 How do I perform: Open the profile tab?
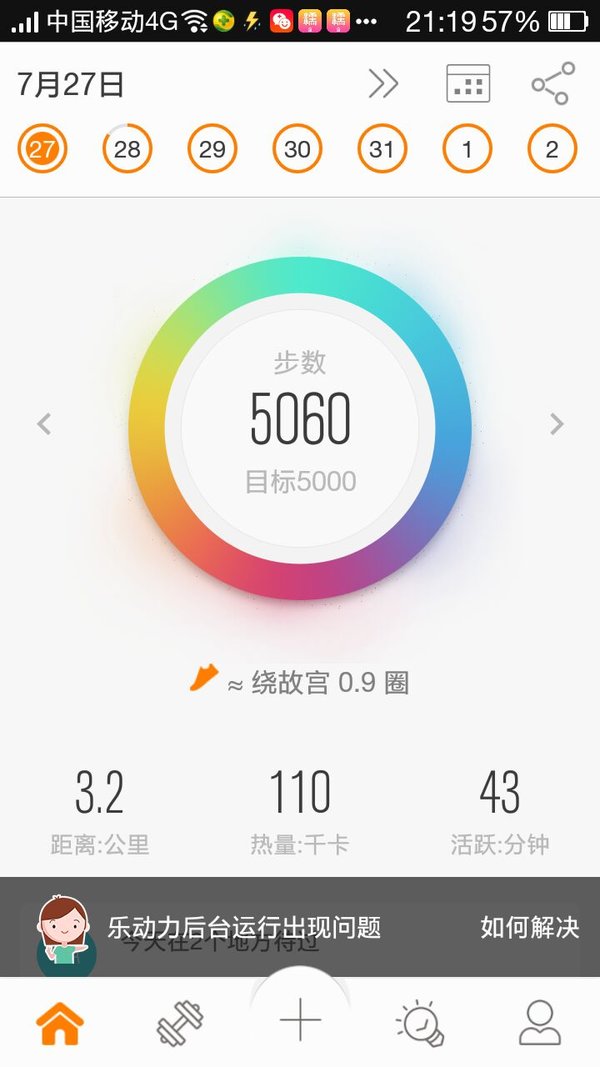click(540, 1022)
